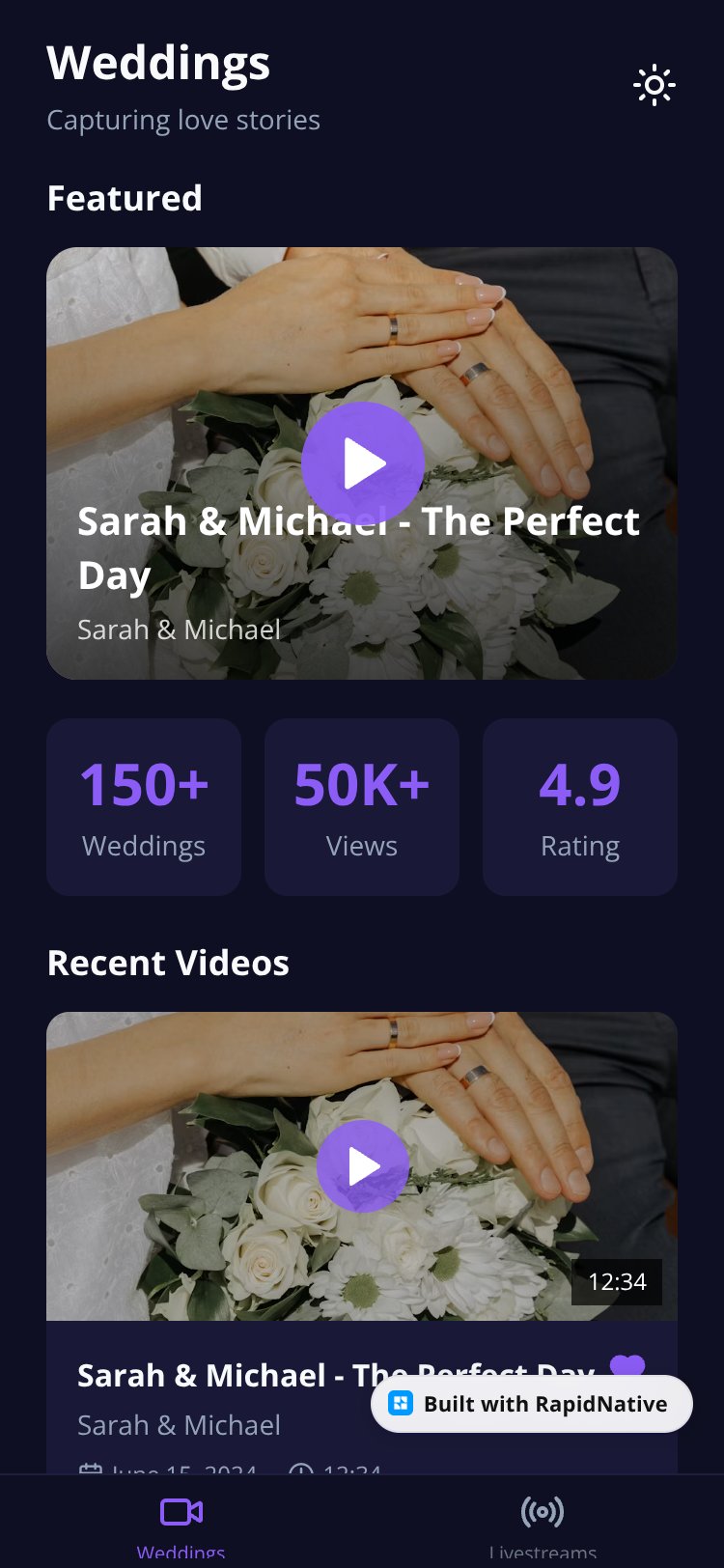This screenshot has height=1568, width=724.
Task: Open the Sarah & Michael recent video card
Action: [362, 1243]
